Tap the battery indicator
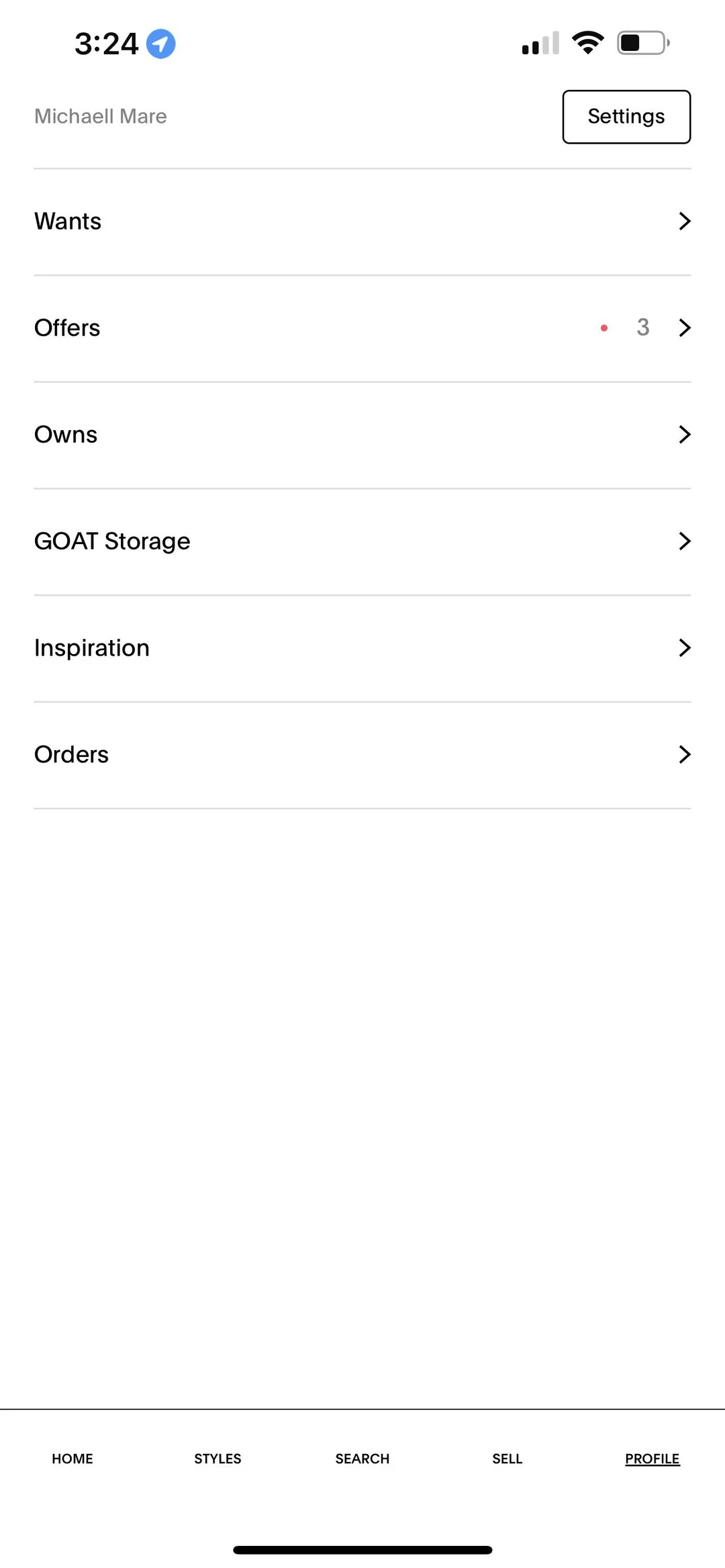The height and width of the screenshot is (1568, 725). click(640, 42)
